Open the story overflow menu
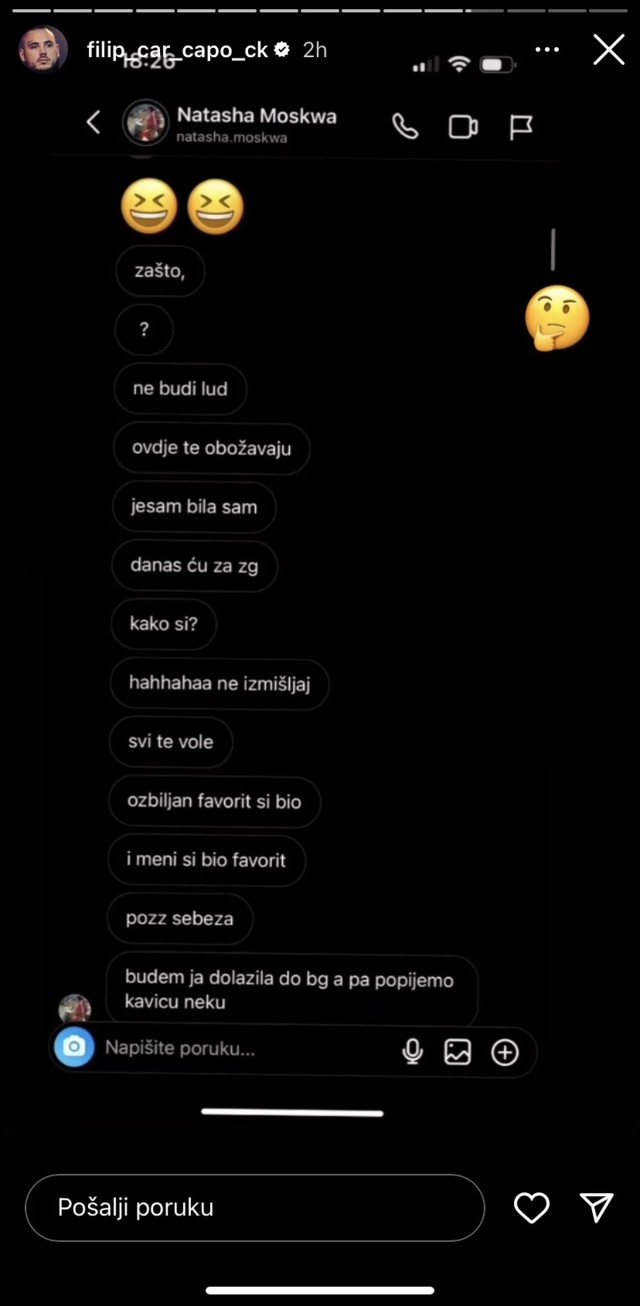640x1306 pixels. pos(547,49)
